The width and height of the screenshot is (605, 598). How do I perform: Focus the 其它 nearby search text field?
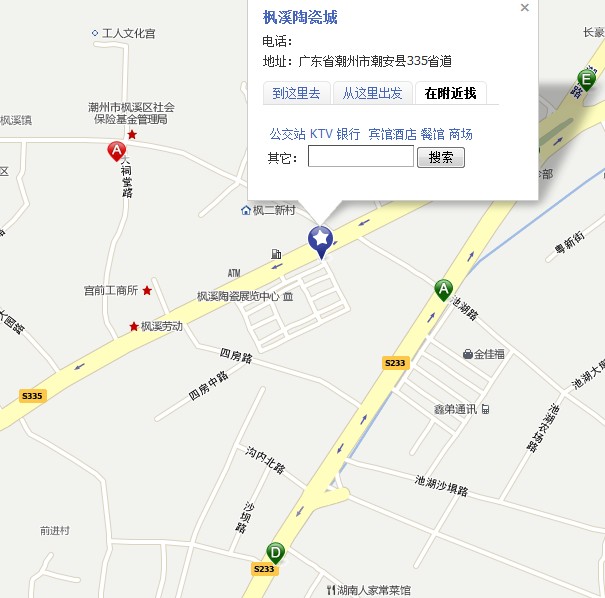click(x=360, y=157)
